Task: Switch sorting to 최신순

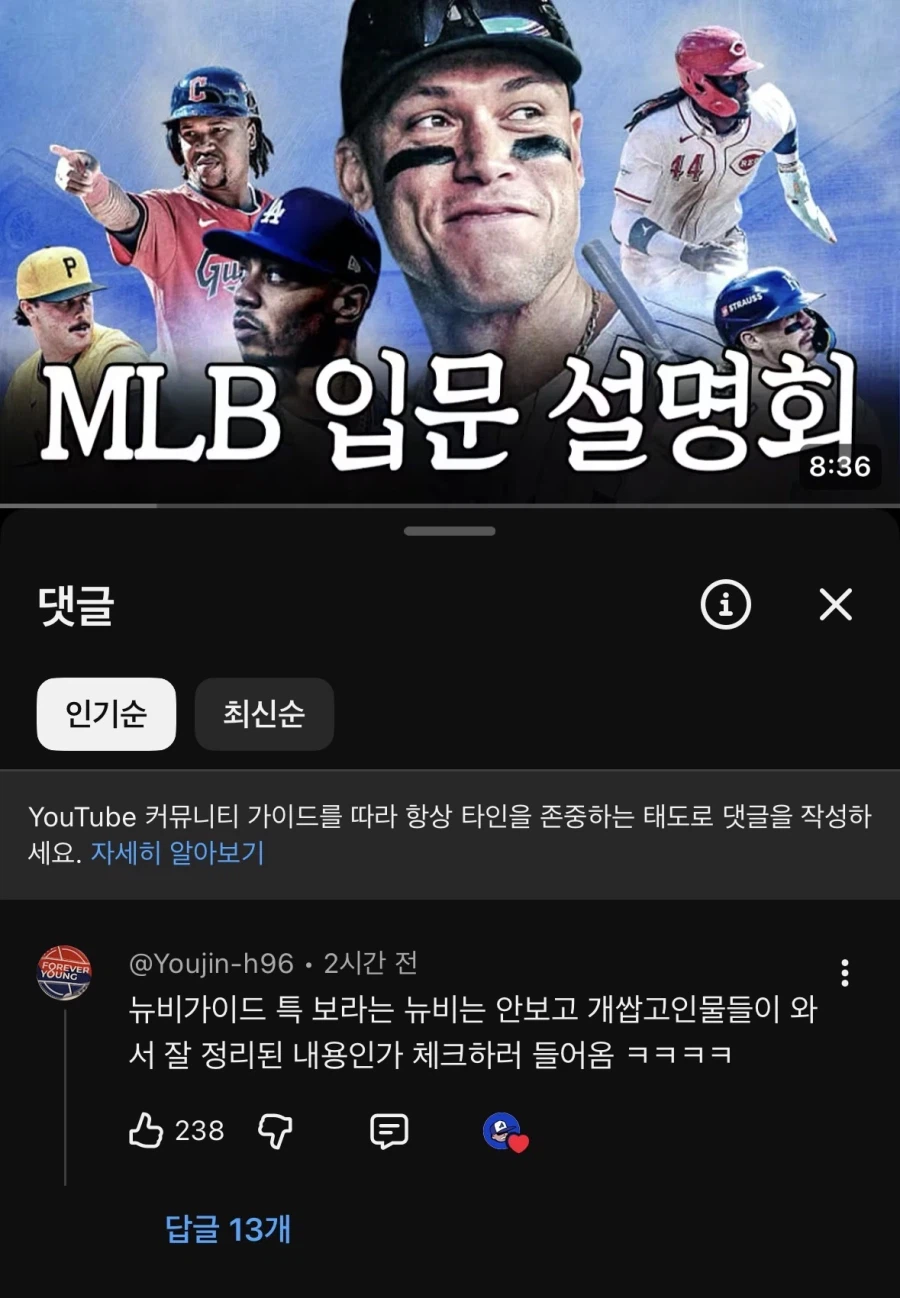Action: [x=264, y=714]
